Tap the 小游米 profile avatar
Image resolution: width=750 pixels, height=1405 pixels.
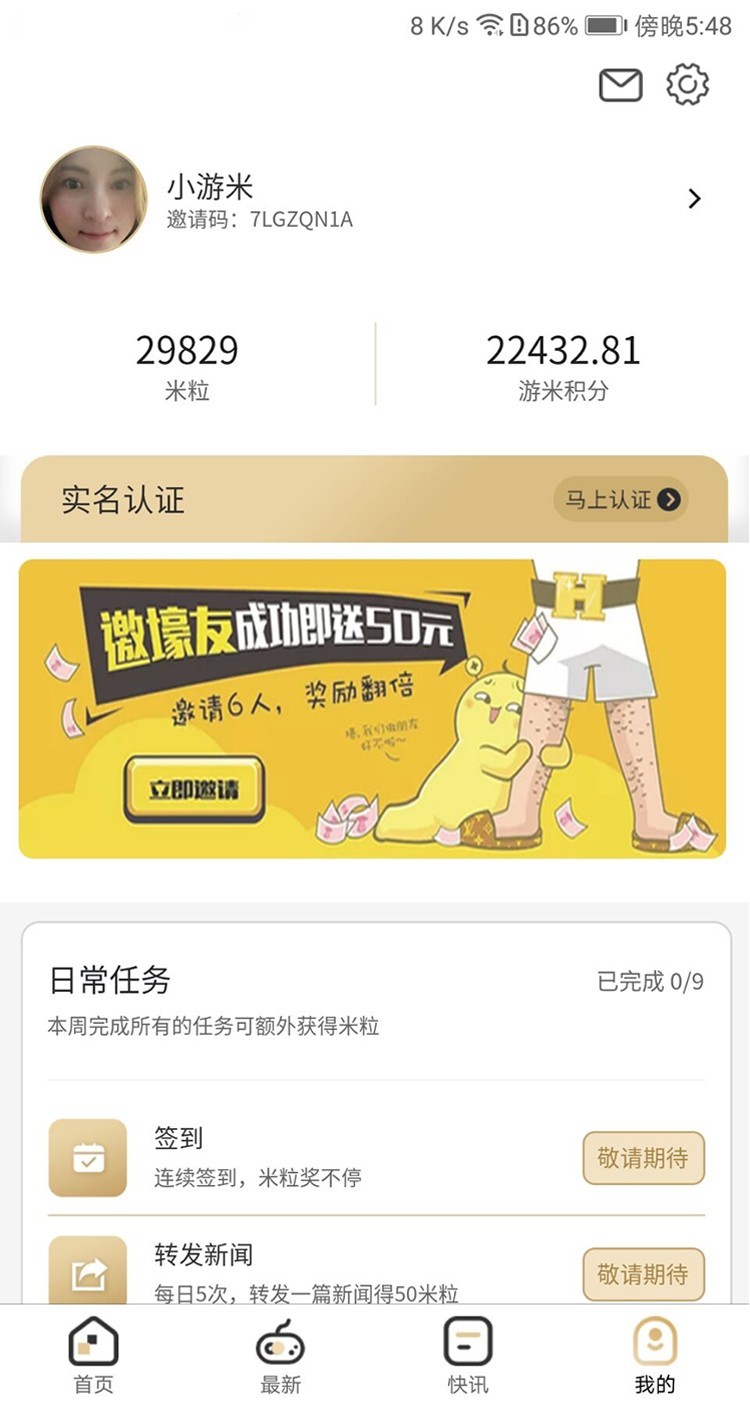(x=93, y=199)
